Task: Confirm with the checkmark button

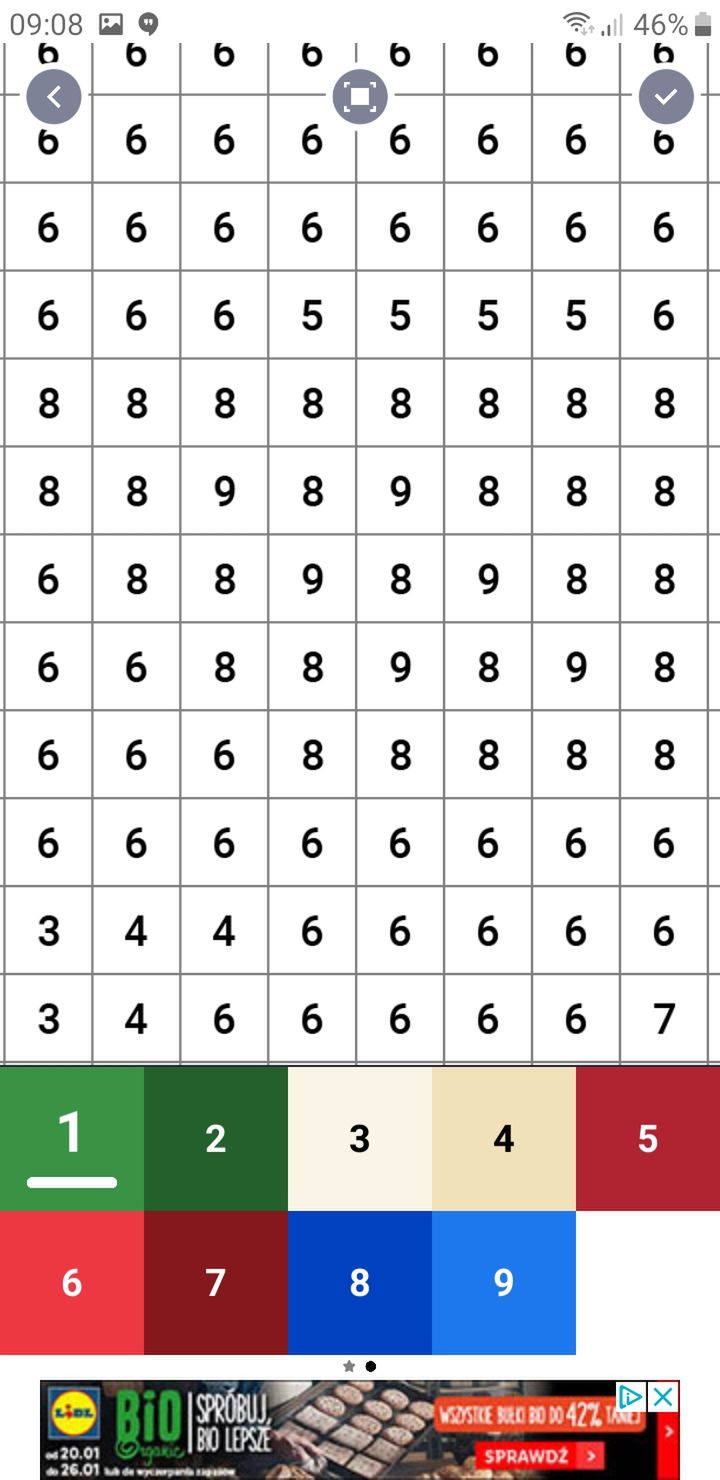Action: 666,97
